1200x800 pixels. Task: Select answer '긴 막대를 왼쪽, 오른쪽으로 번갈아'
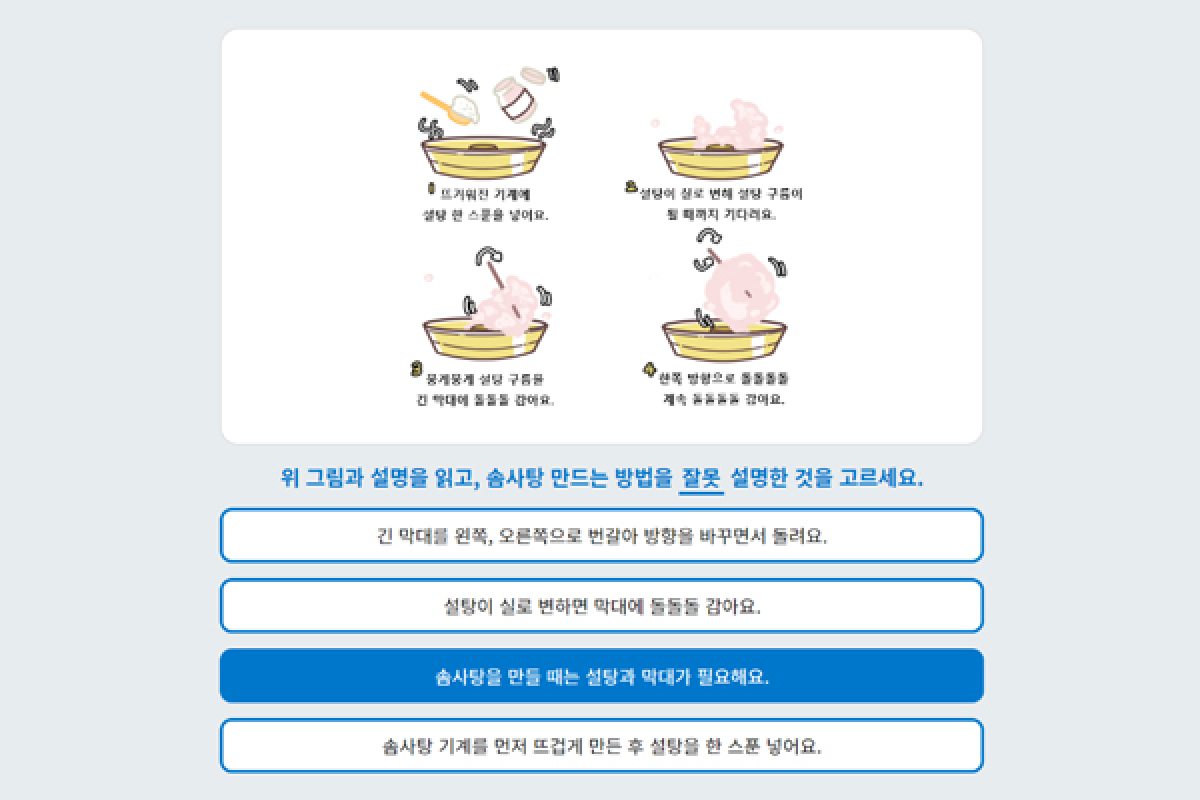click(601, 535)
